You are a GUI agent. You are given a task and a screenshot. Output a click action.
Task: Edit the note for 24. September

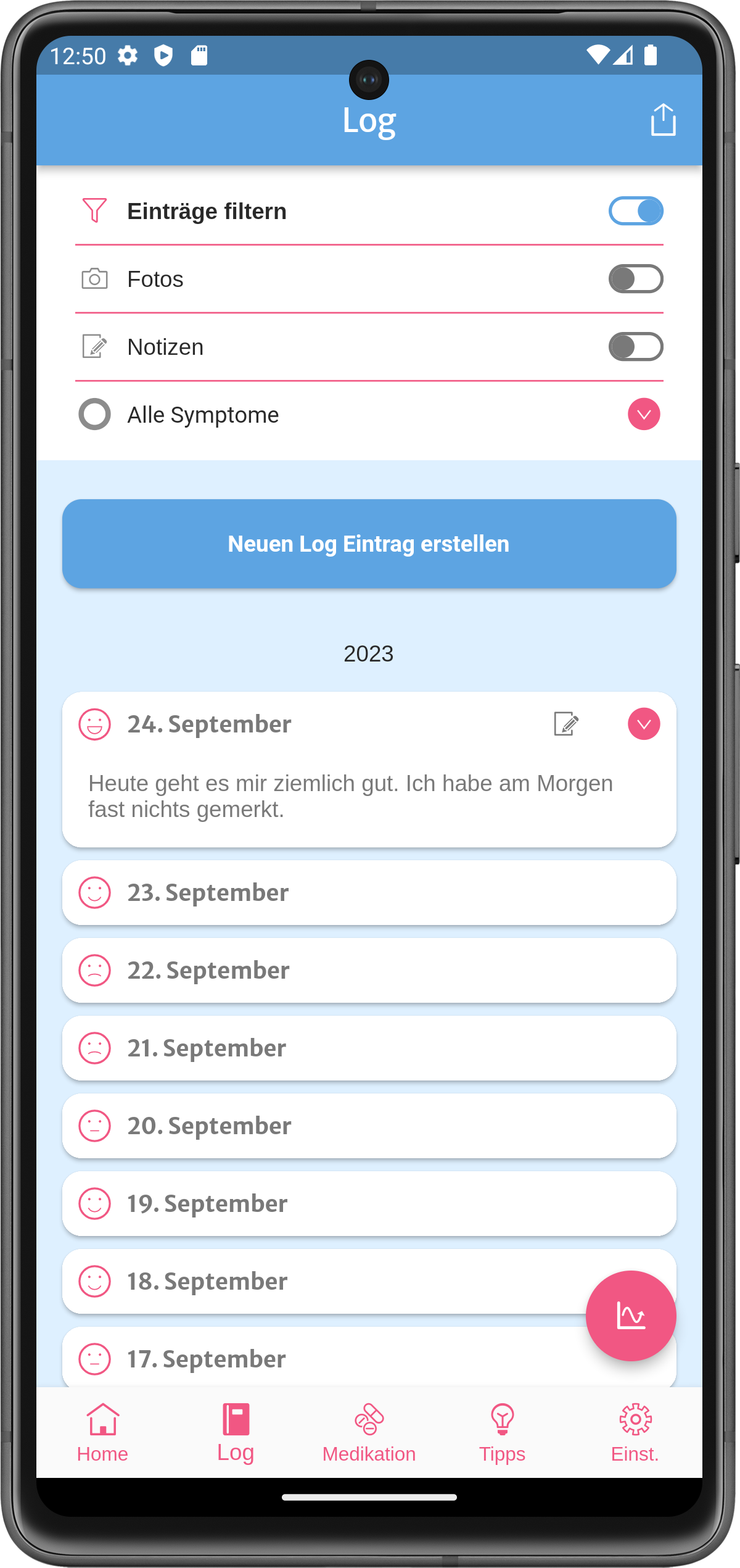(565, 724)
